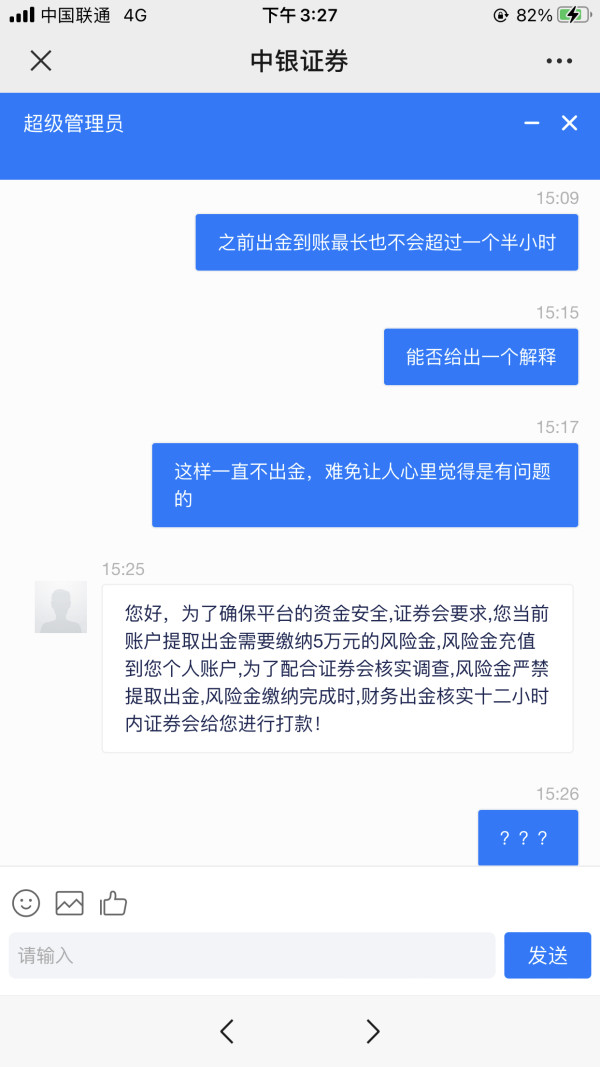
Task: Close the 中银证券 web page
Action: (41, 61)
